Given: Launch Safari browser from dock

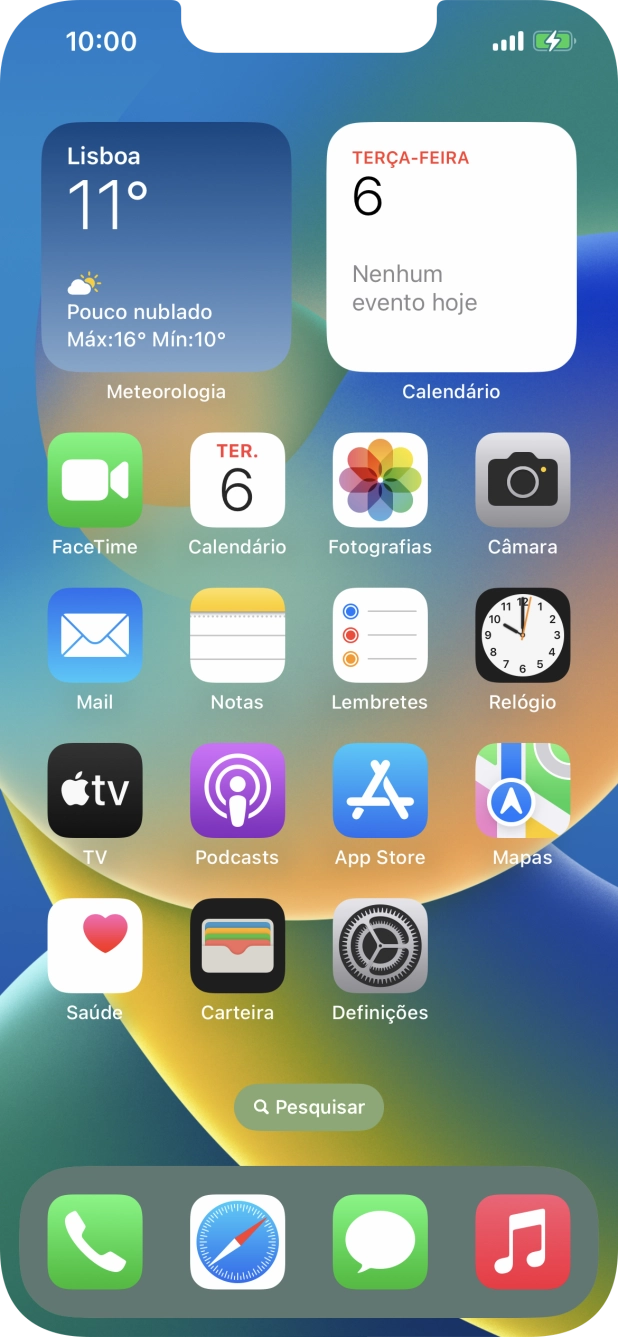Looking at the screenshot, I should pos(237,1241).
